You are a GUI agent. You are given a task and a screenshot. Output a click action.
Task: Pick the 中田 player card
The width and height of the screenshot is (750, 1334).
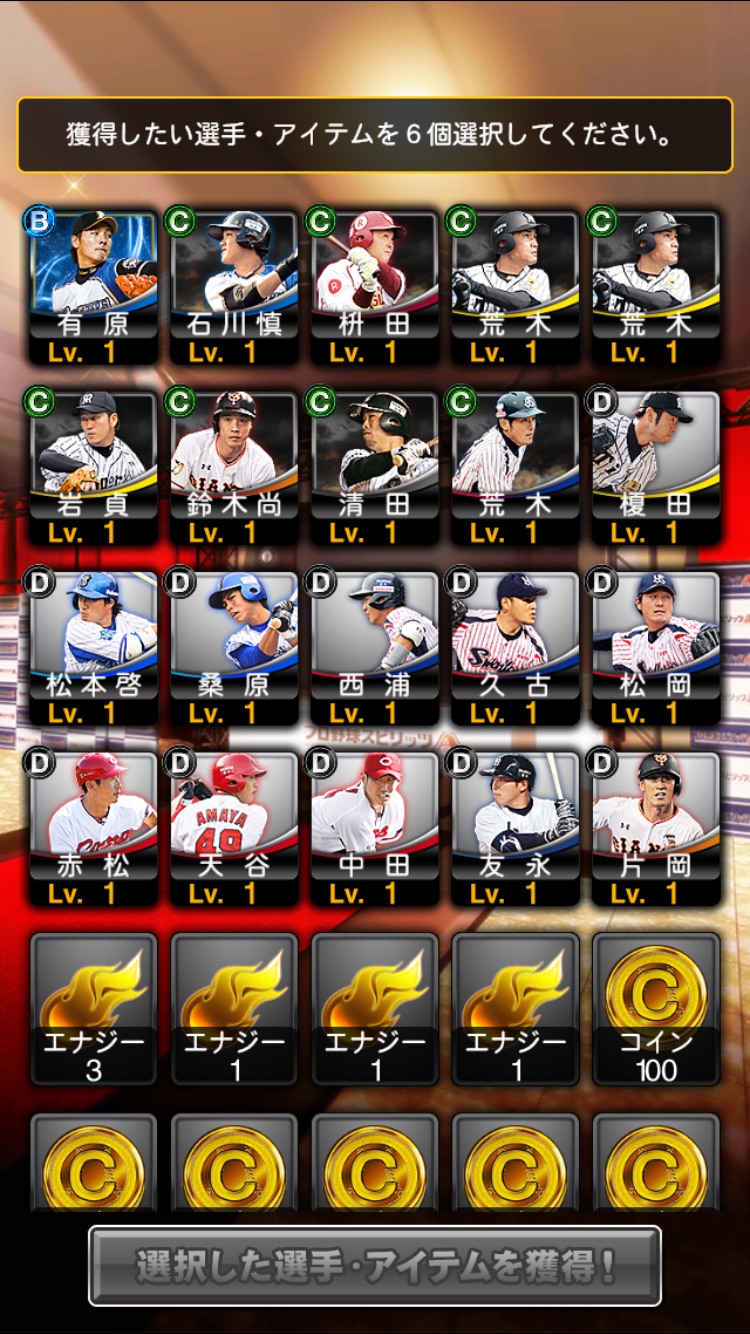[375, 828]
